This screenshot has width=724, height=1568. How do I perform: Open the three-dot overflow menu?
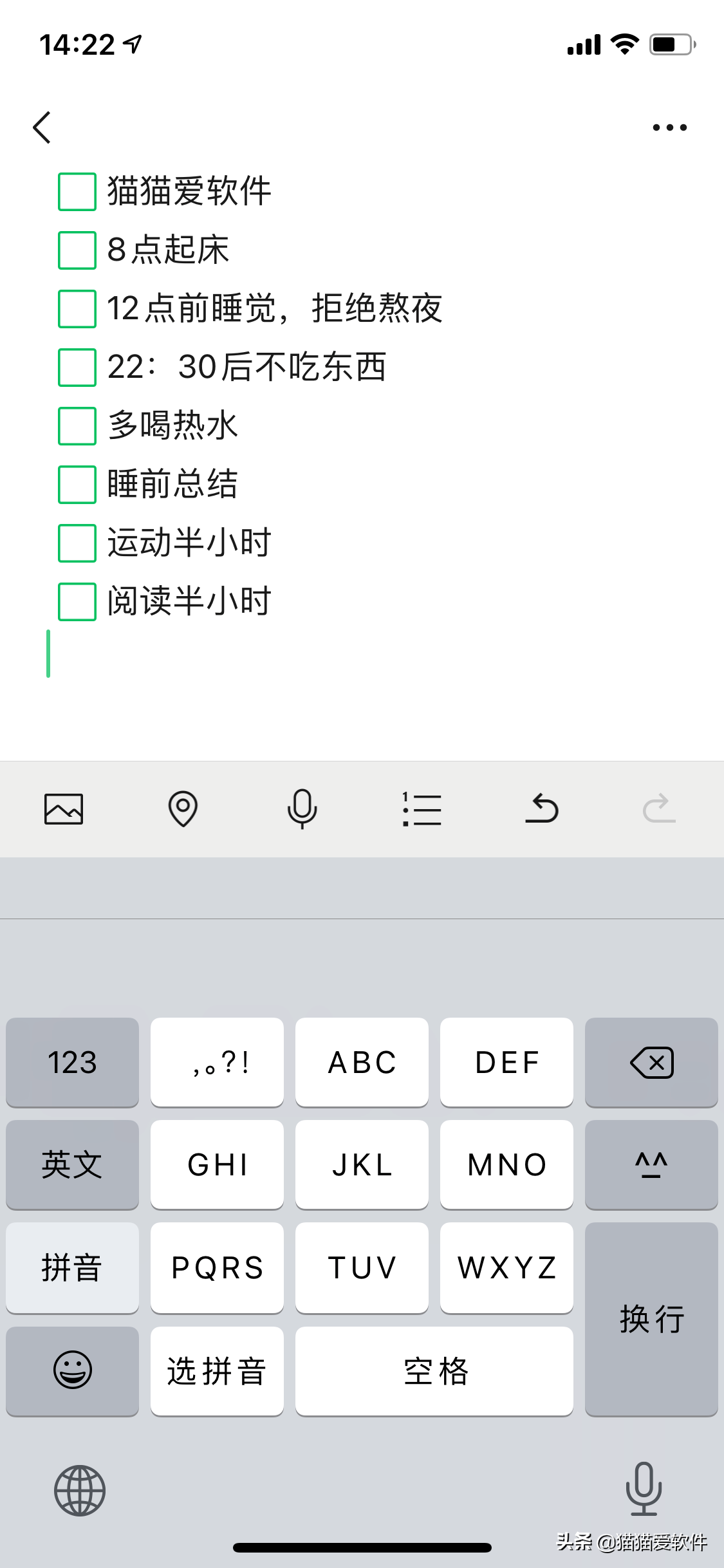[x=669, y=127]
